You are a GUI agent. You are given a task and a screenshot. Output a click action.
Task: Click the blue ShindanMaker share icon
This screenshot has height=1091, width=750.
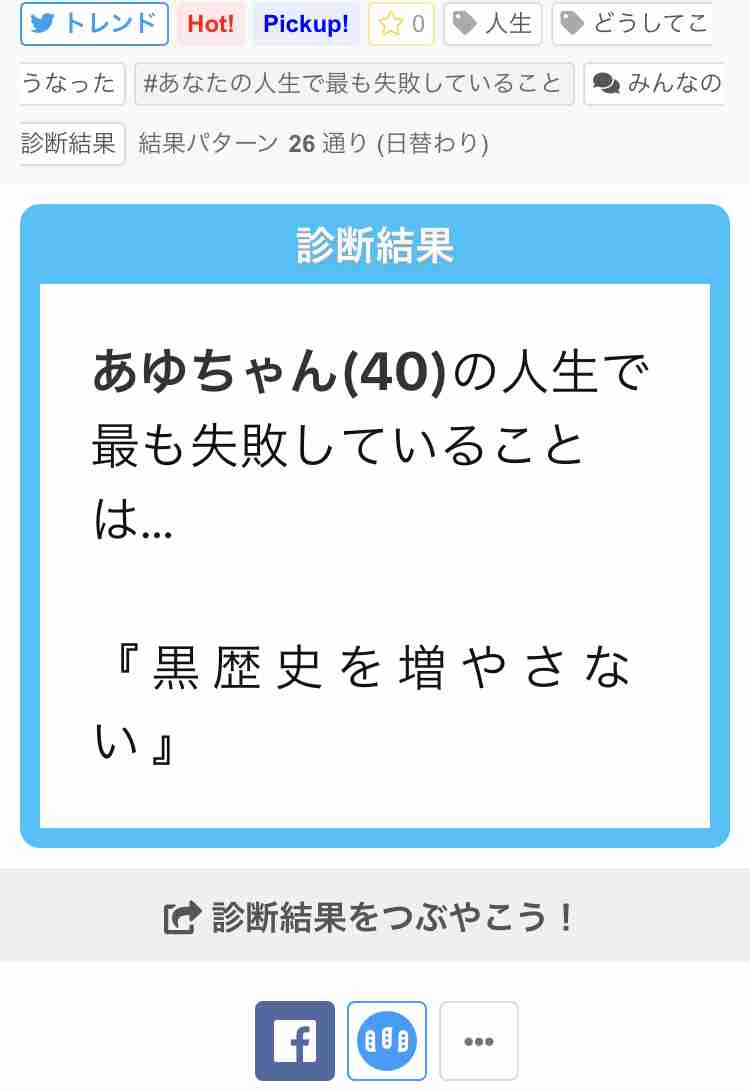coord(386,1040)
